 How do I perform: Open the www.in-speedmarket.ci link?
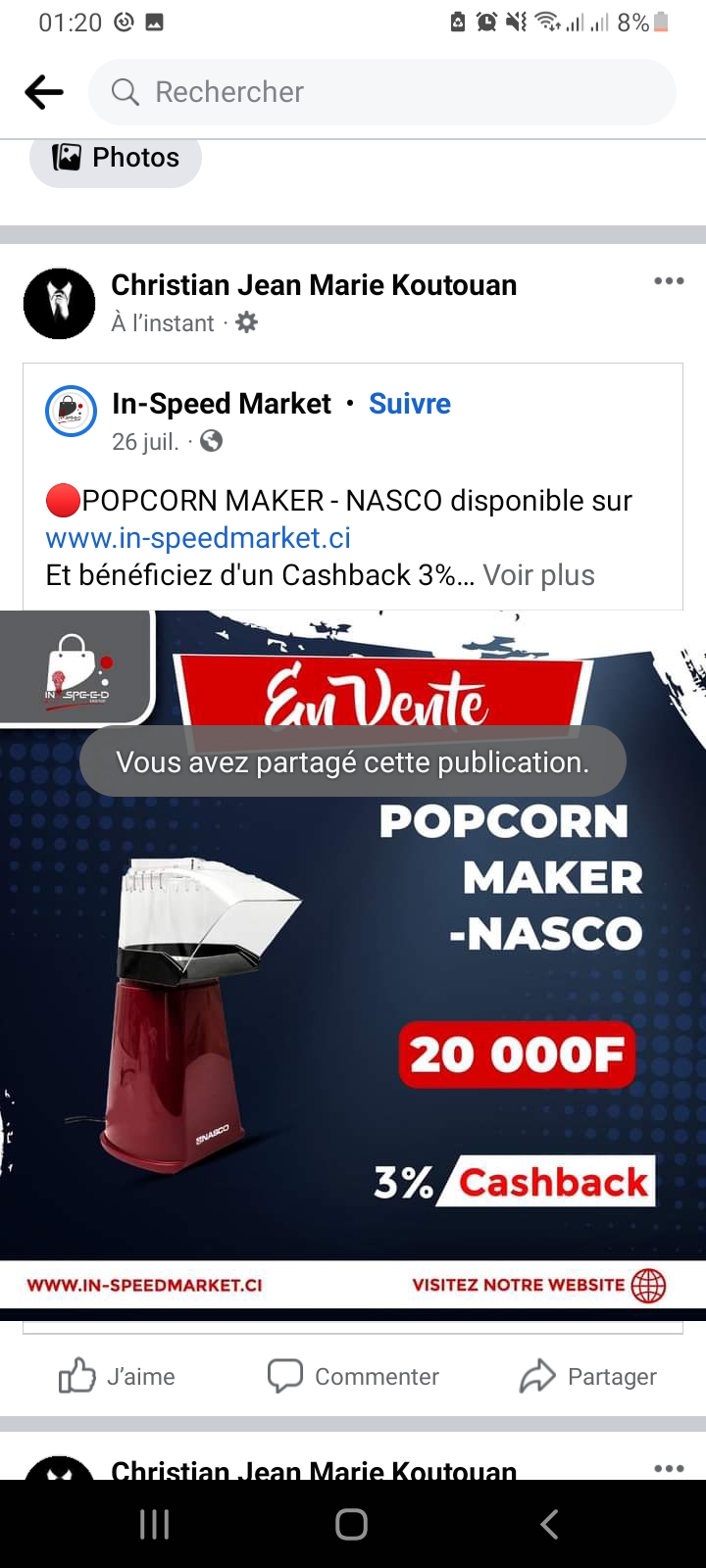[198, 538]
